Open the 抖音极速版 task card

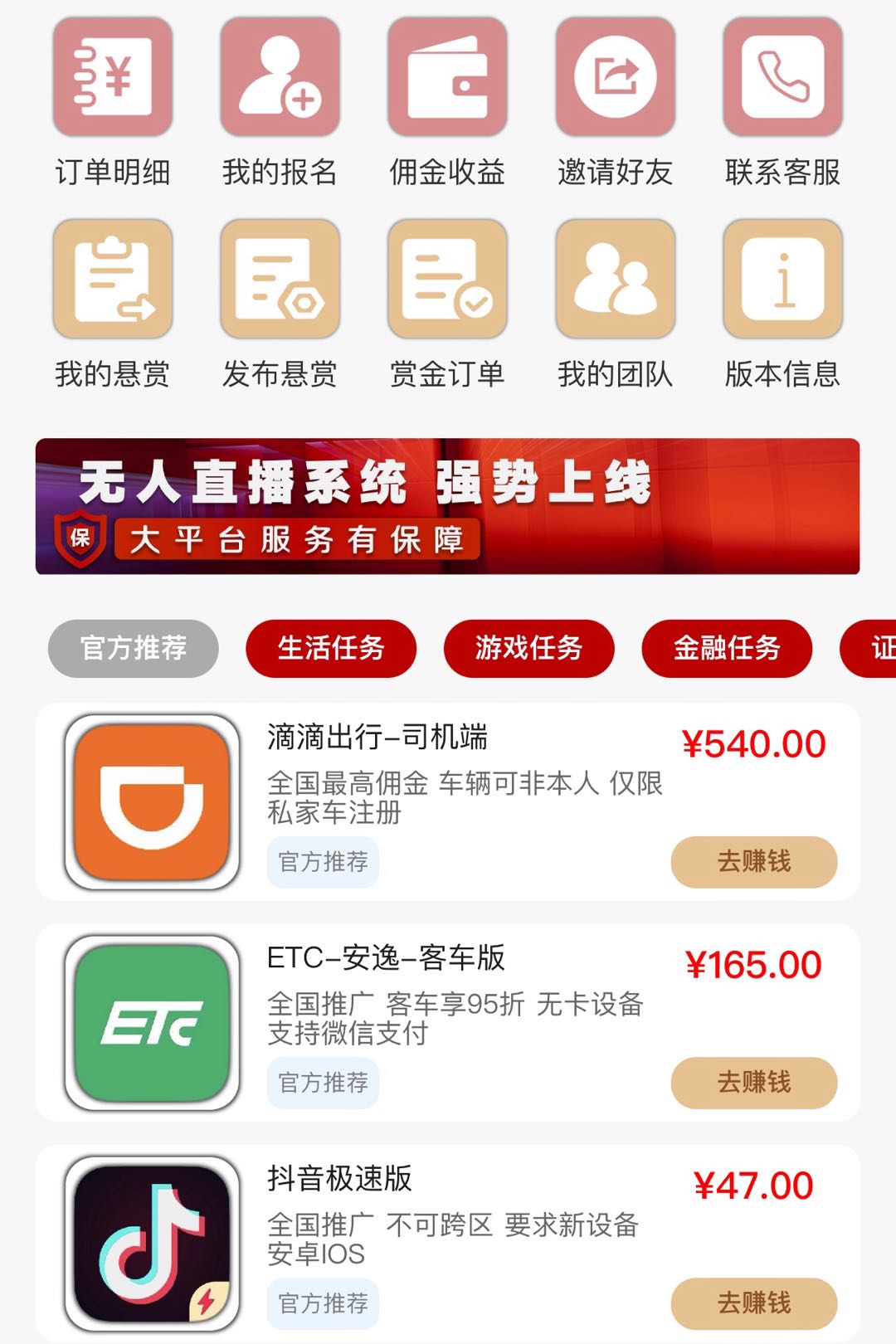(x=448, y=1220)
